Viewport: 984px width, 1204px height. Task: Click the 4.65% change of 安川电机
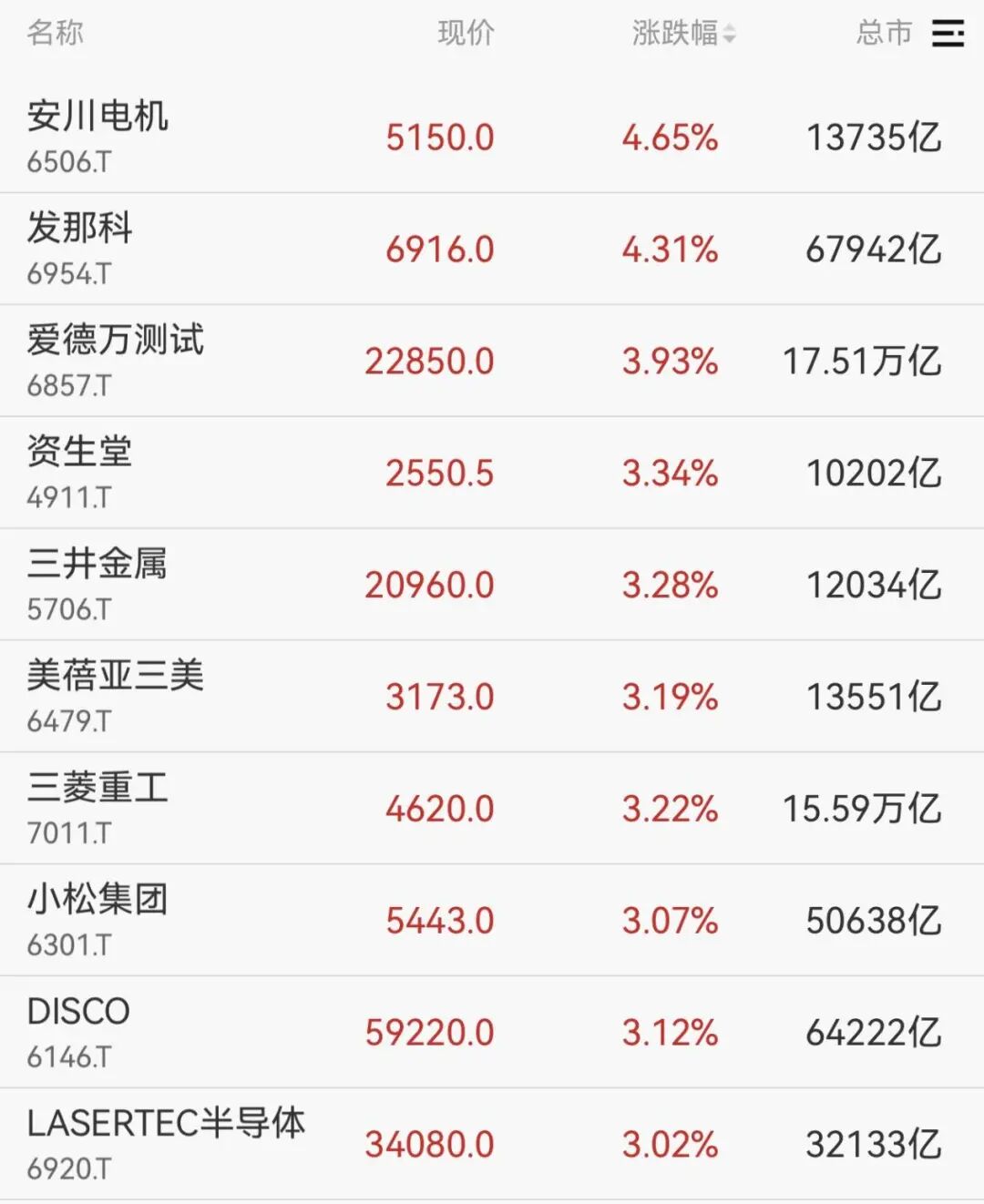point(670,138)
